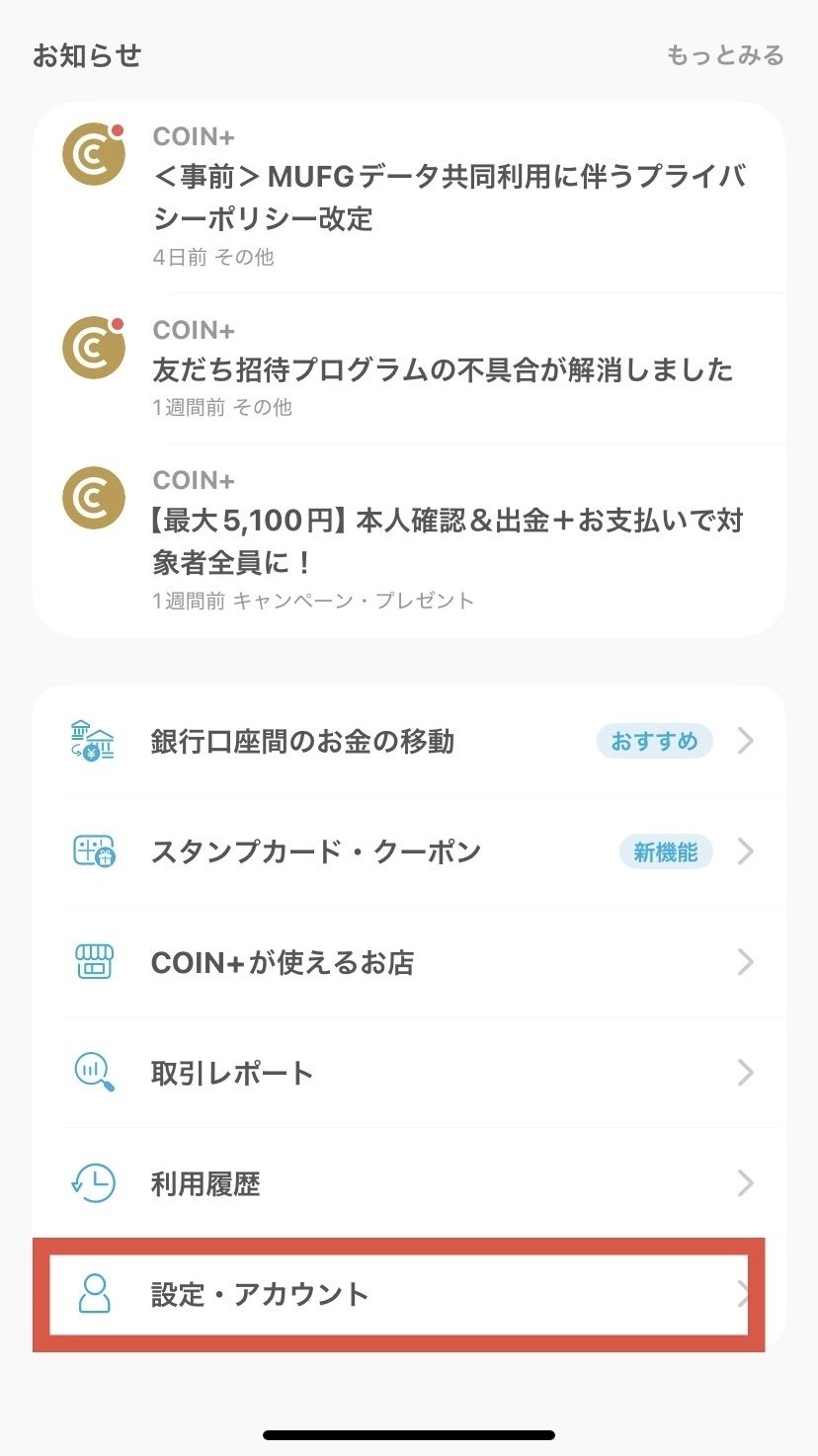Select the person icon next to 設定・アカウント
The height and width of the screenshot is (1456, 818).
click(x=93, y=1292)
